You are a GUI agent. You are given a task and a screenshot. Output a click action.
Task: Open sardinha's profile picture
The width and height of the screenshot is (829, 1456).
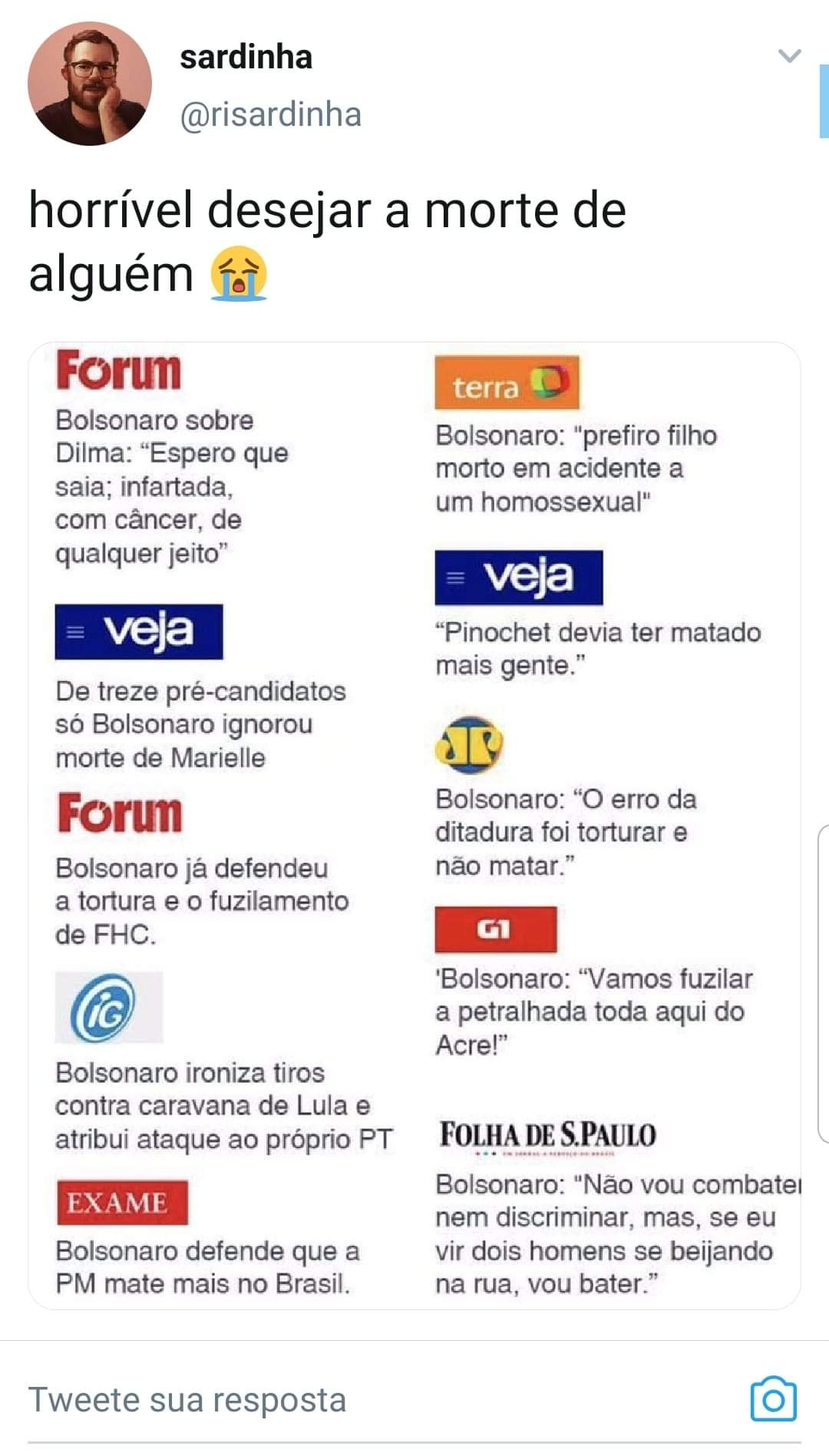coord(90,84)
